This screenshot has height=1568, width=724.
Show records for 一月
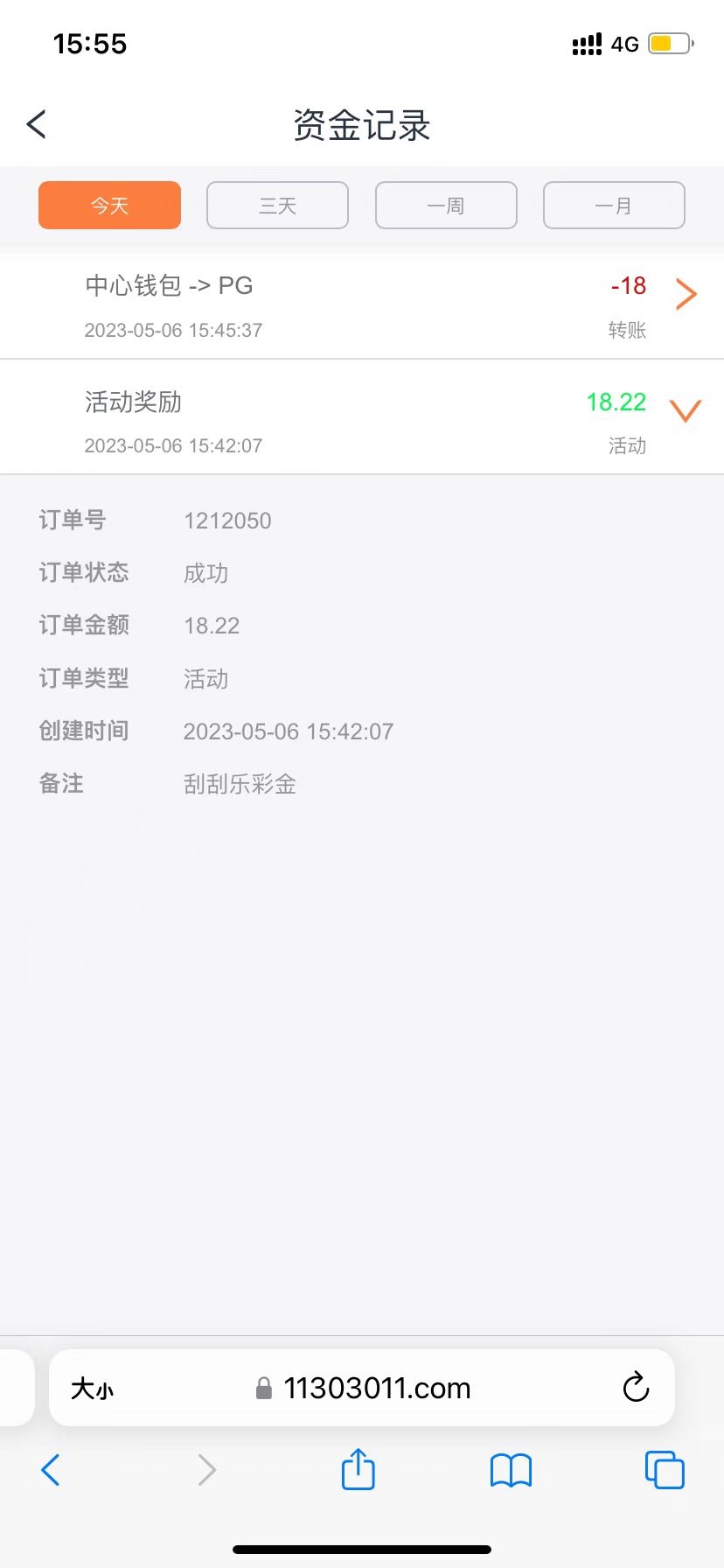pyautogui.click(x=614, y=206)
